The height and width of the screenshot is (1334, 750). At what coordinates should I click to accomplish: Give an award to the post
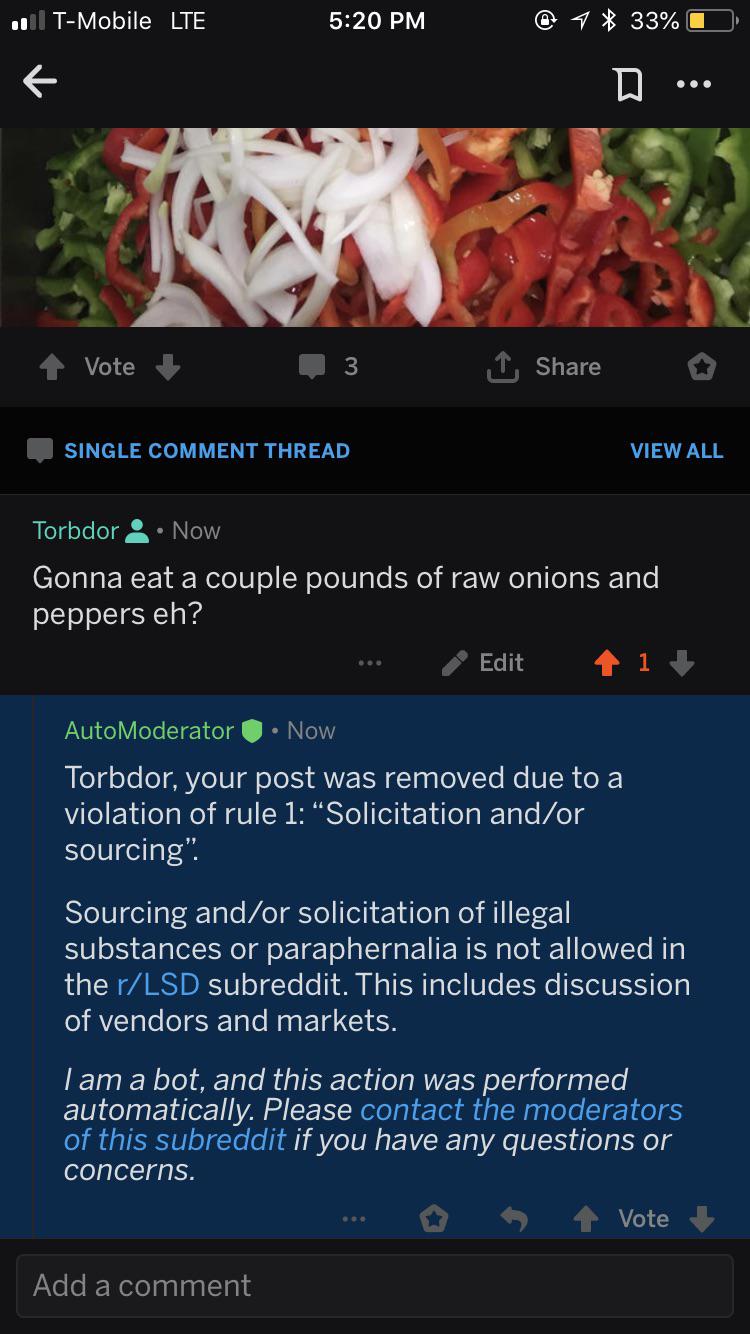[702, 367]
